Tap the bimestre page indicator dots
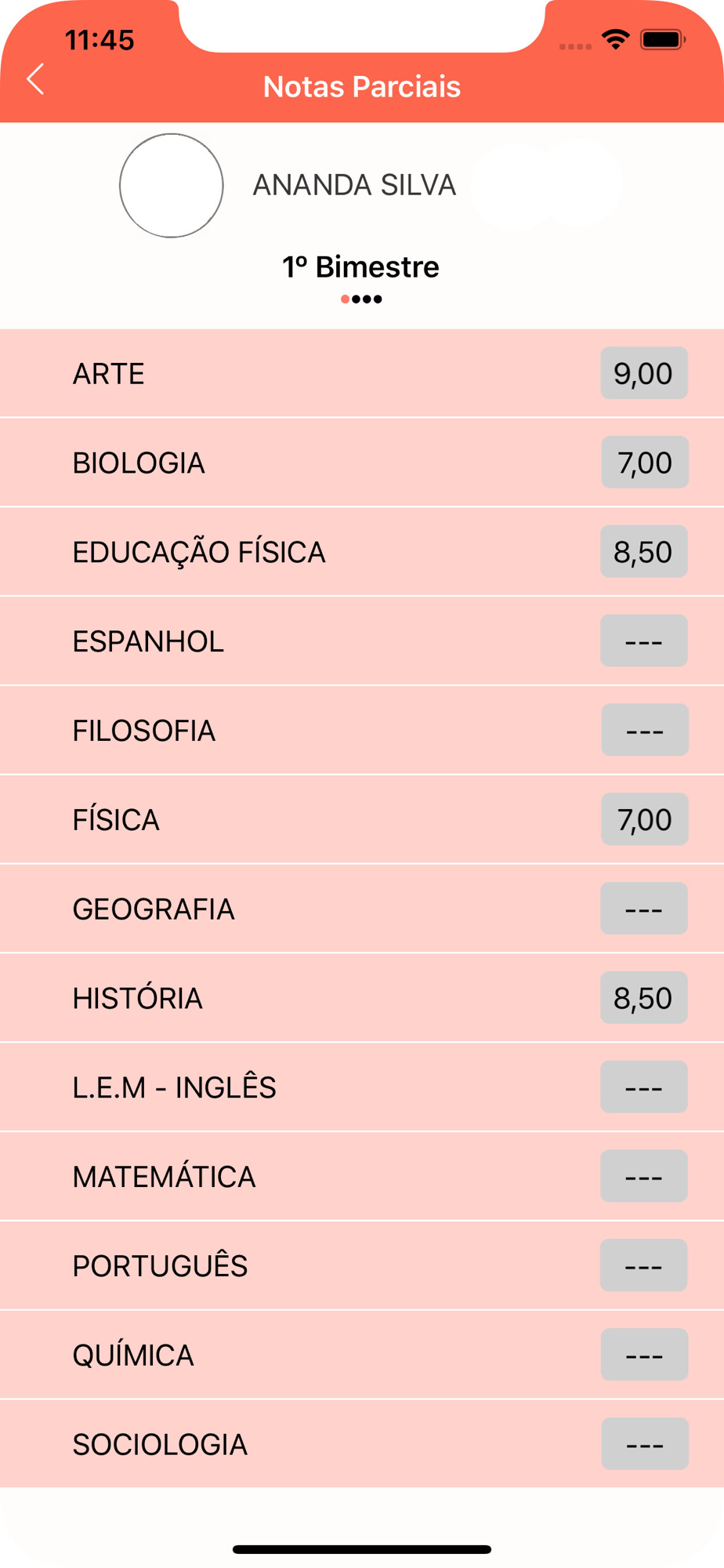This screenshot has height=1568, width=724. pos(361,299)
